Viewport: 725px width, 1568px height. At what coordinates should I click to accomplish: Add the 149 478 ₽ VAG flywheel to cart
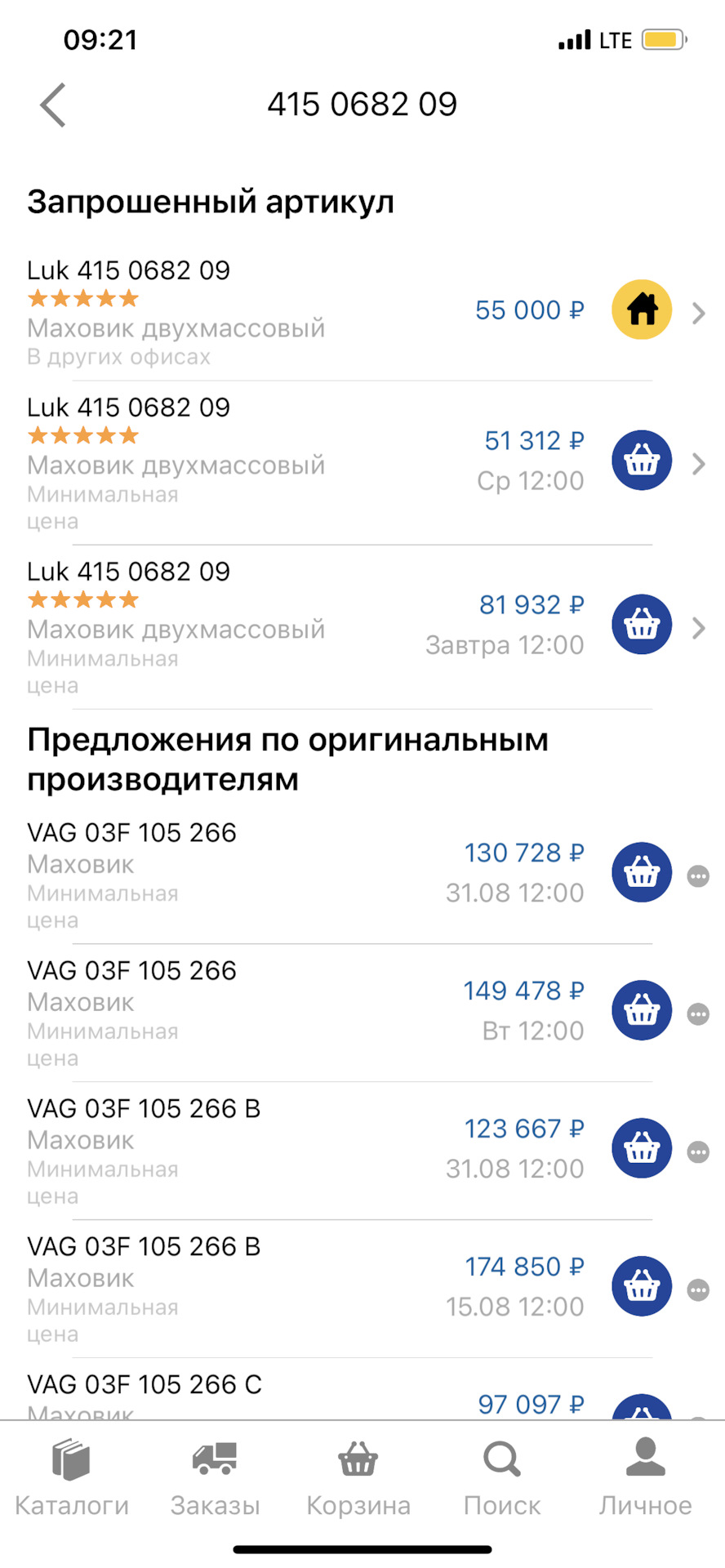[x=642, y=1010]
